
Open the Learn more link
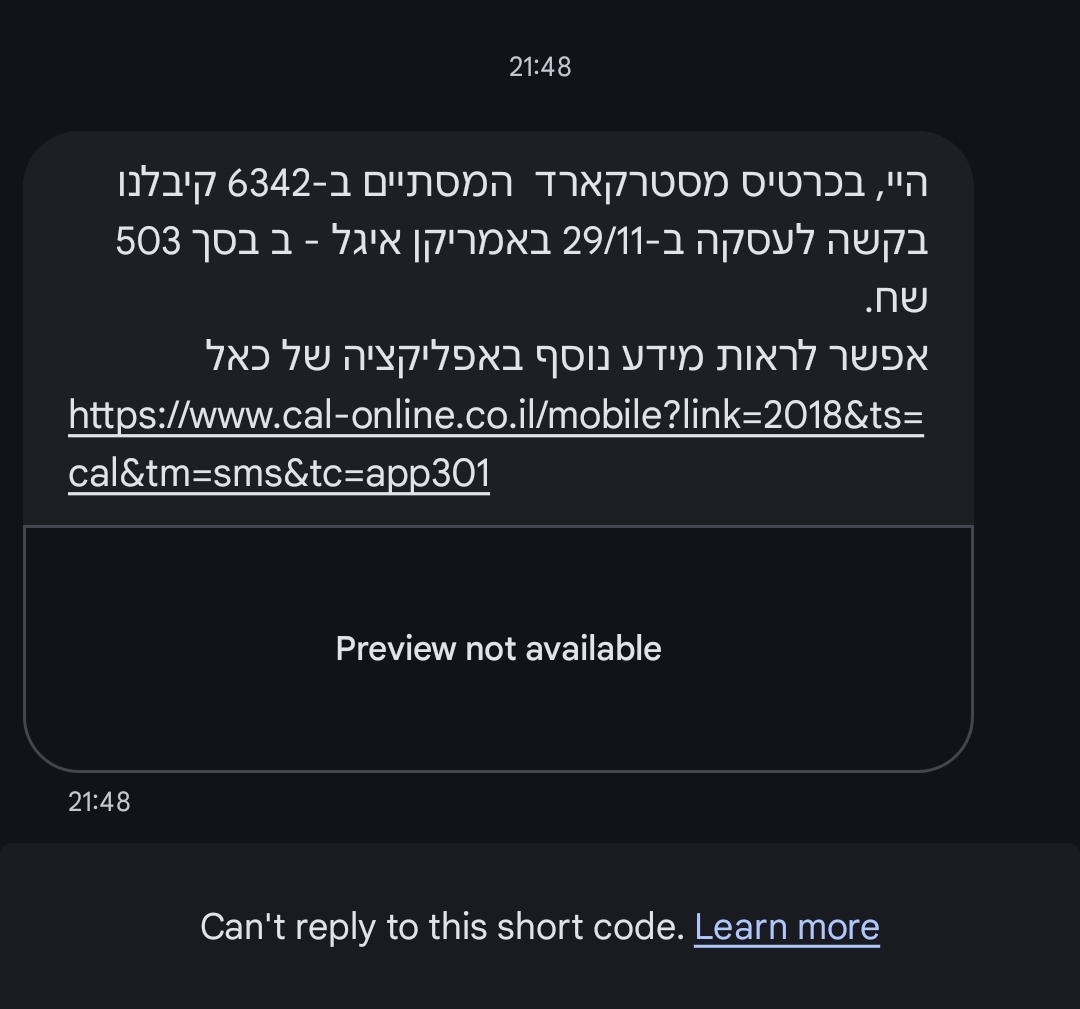click(x=786, y=927)
